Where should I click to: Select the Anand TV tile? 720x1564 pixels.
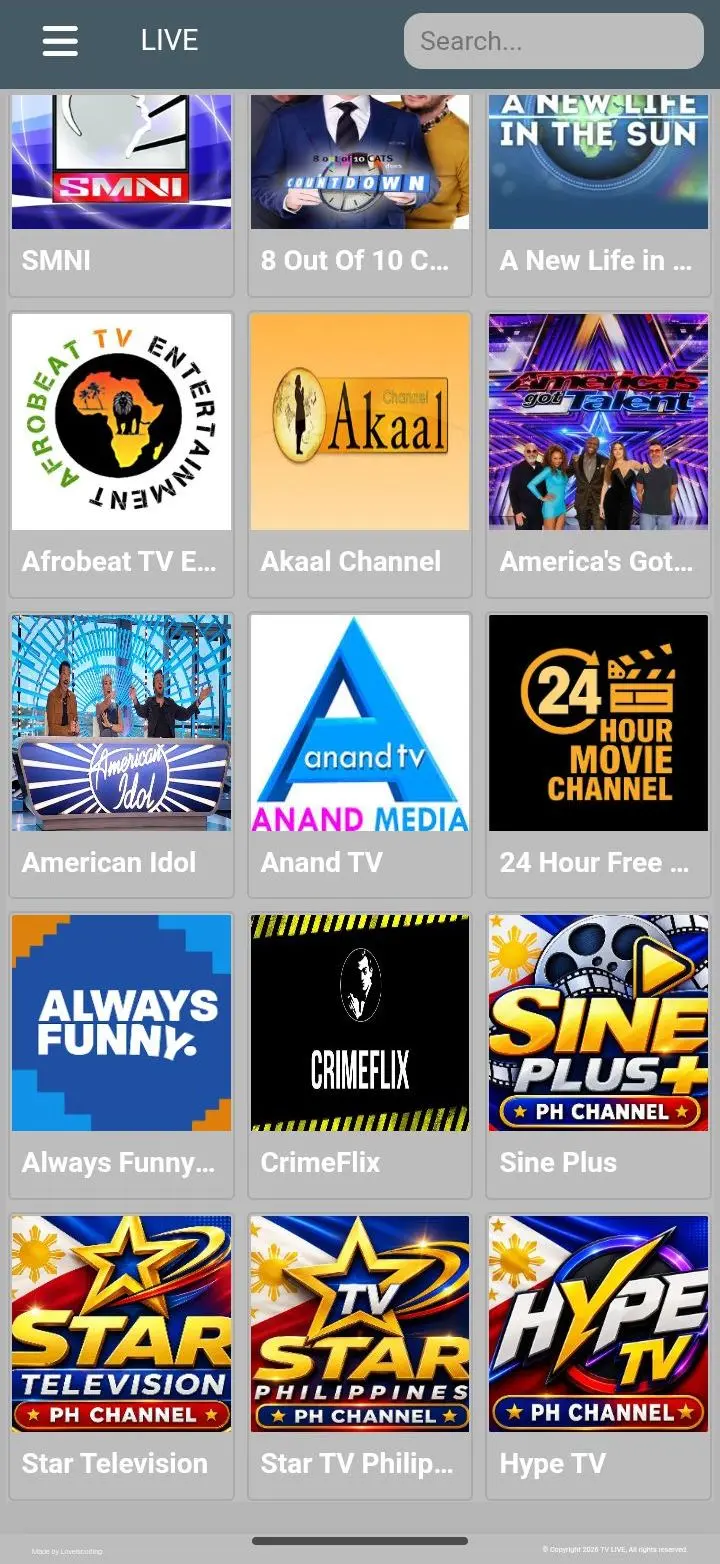click(x=360, y=755)
